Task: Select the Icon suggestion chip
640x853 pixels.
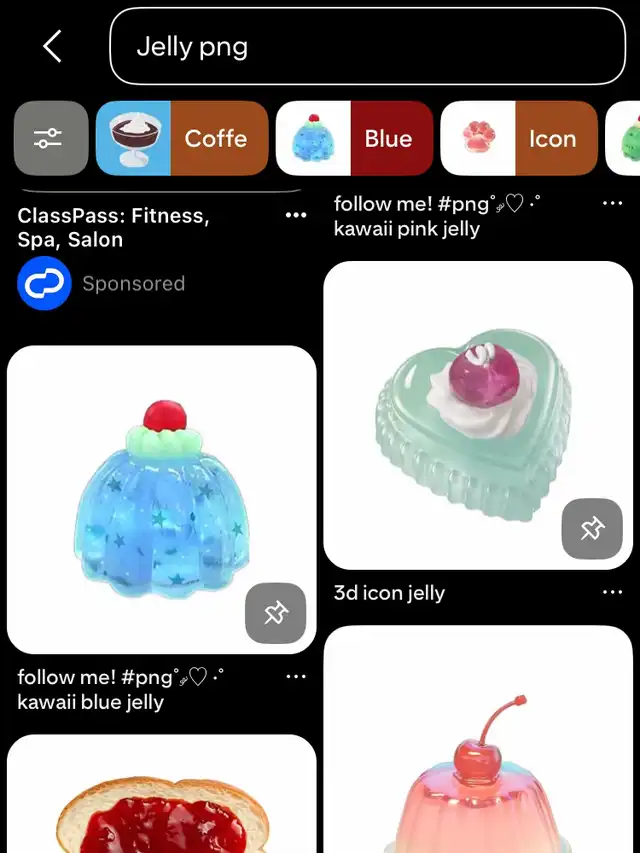Action: click(519, 138)
